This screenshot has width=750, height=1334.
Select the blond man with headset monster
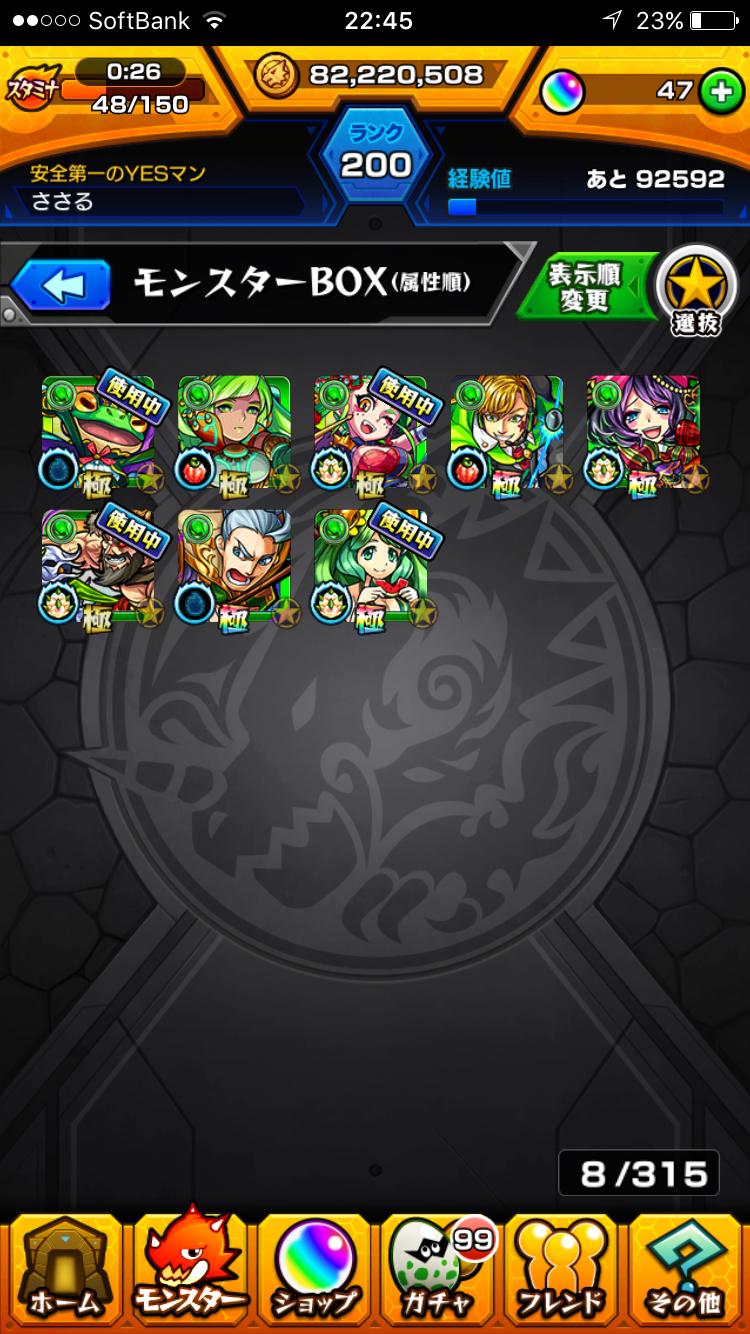pyautogui.click(x=506, y=432)
